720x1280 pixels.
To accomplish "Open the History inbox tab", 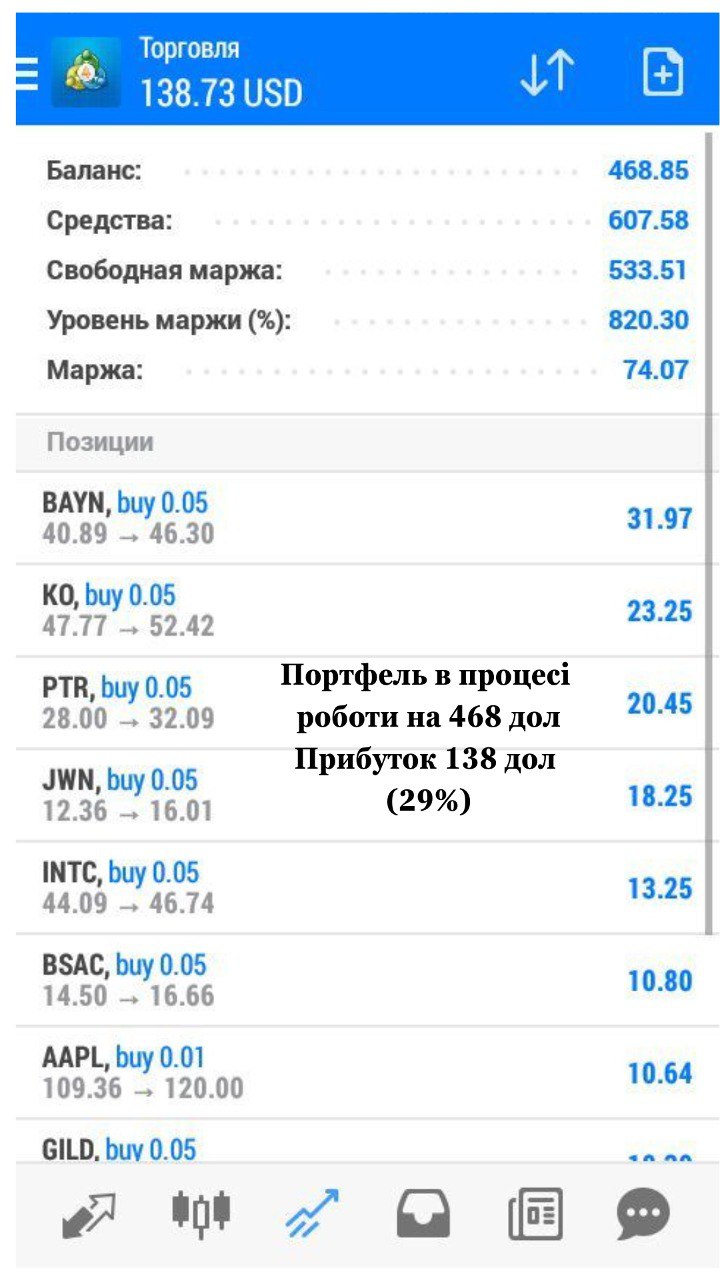I will tap(423, 1214).
